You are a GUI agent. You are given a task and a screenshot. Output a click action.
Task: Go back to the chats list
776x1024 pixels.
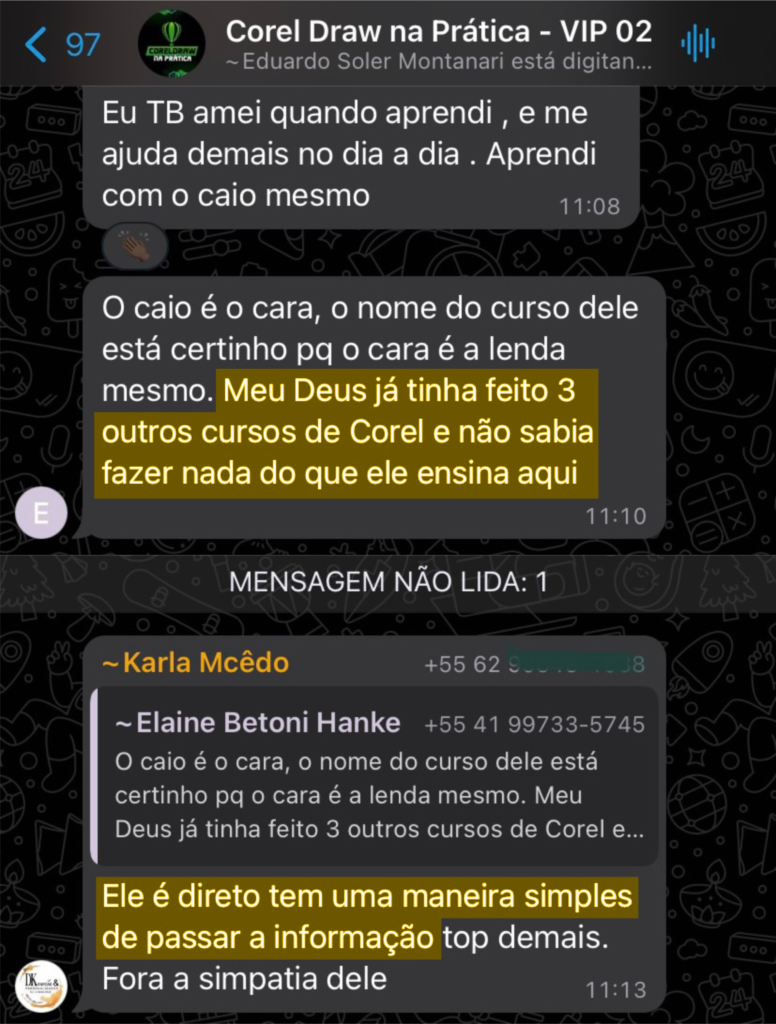[62, 44]
